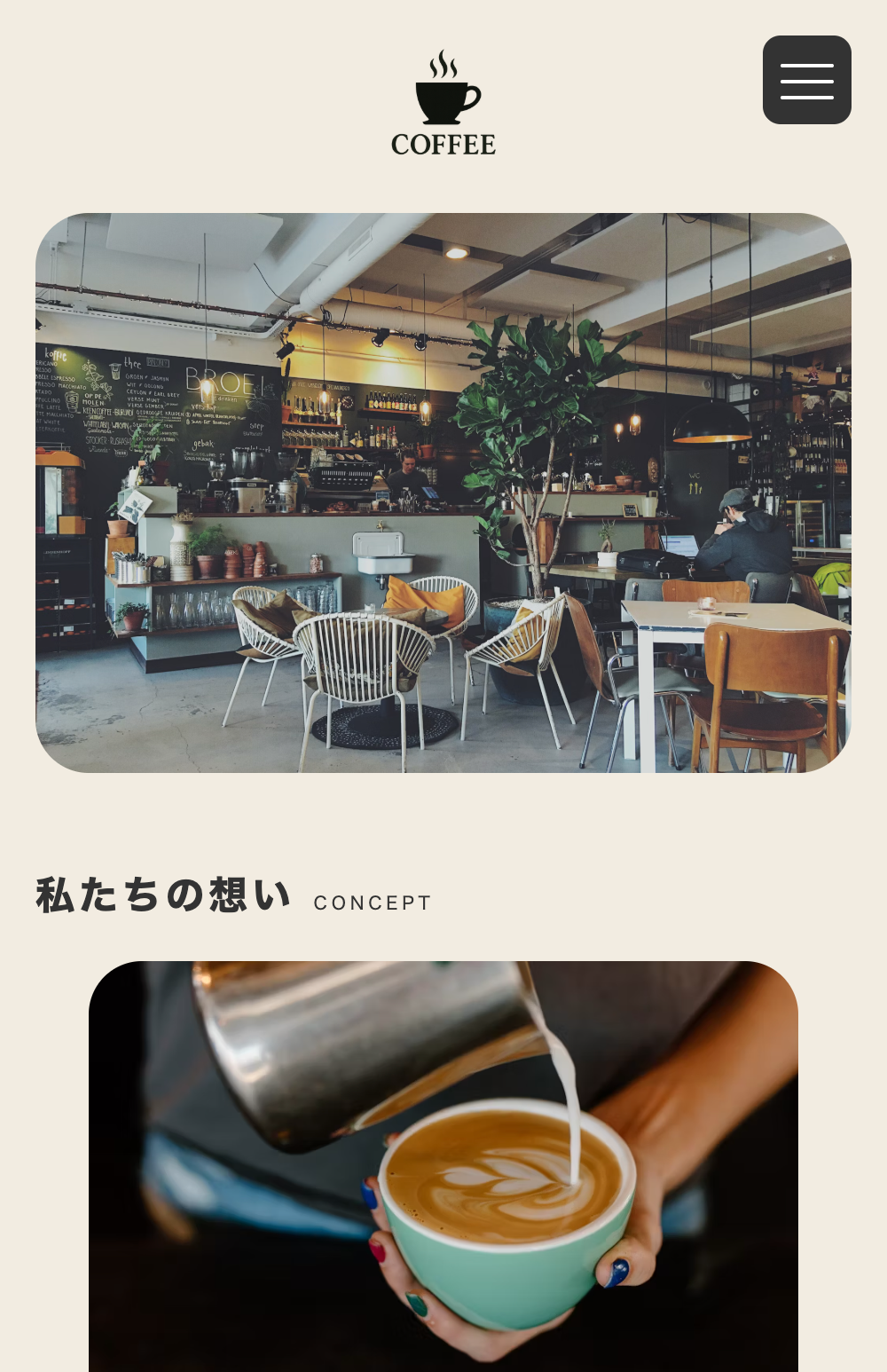This screenshot has height=1372, width=887.
Task: Click the café interior hero image
Action: 443,493
